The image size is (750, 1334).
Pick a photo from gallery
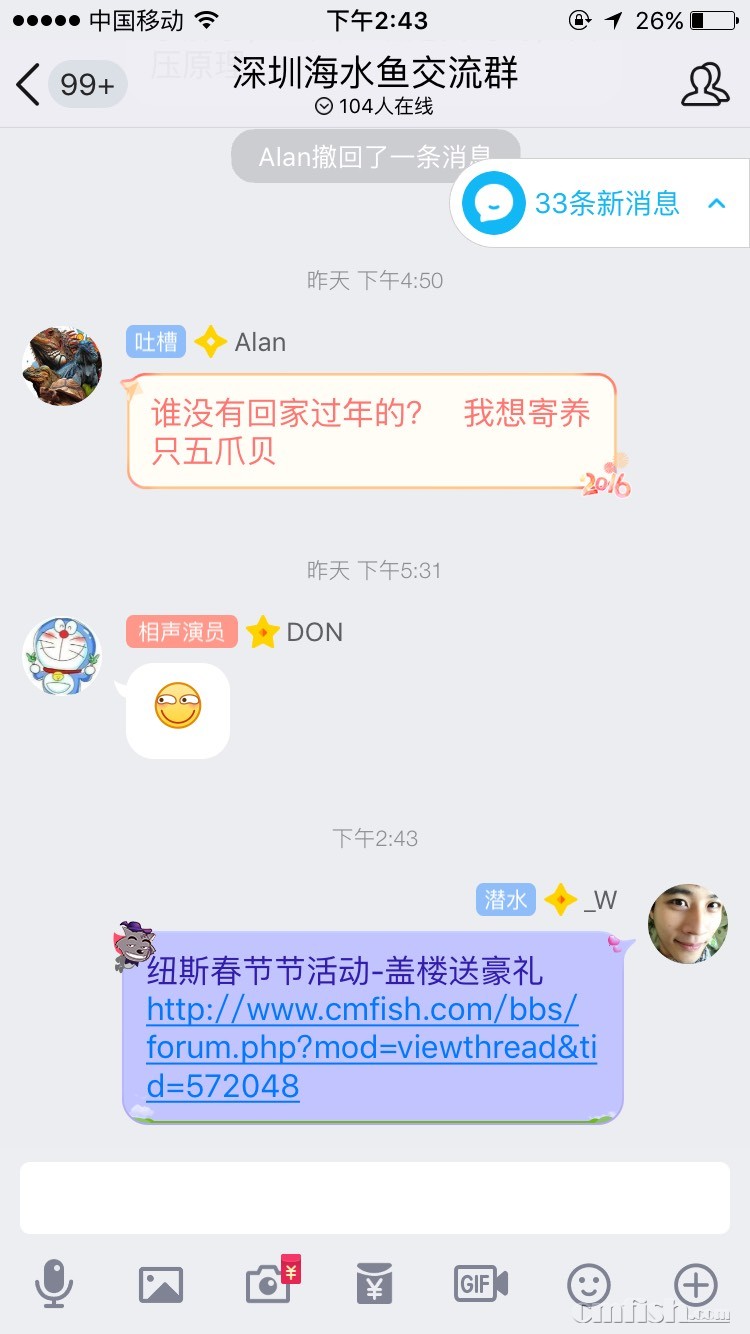(161, 1284)
